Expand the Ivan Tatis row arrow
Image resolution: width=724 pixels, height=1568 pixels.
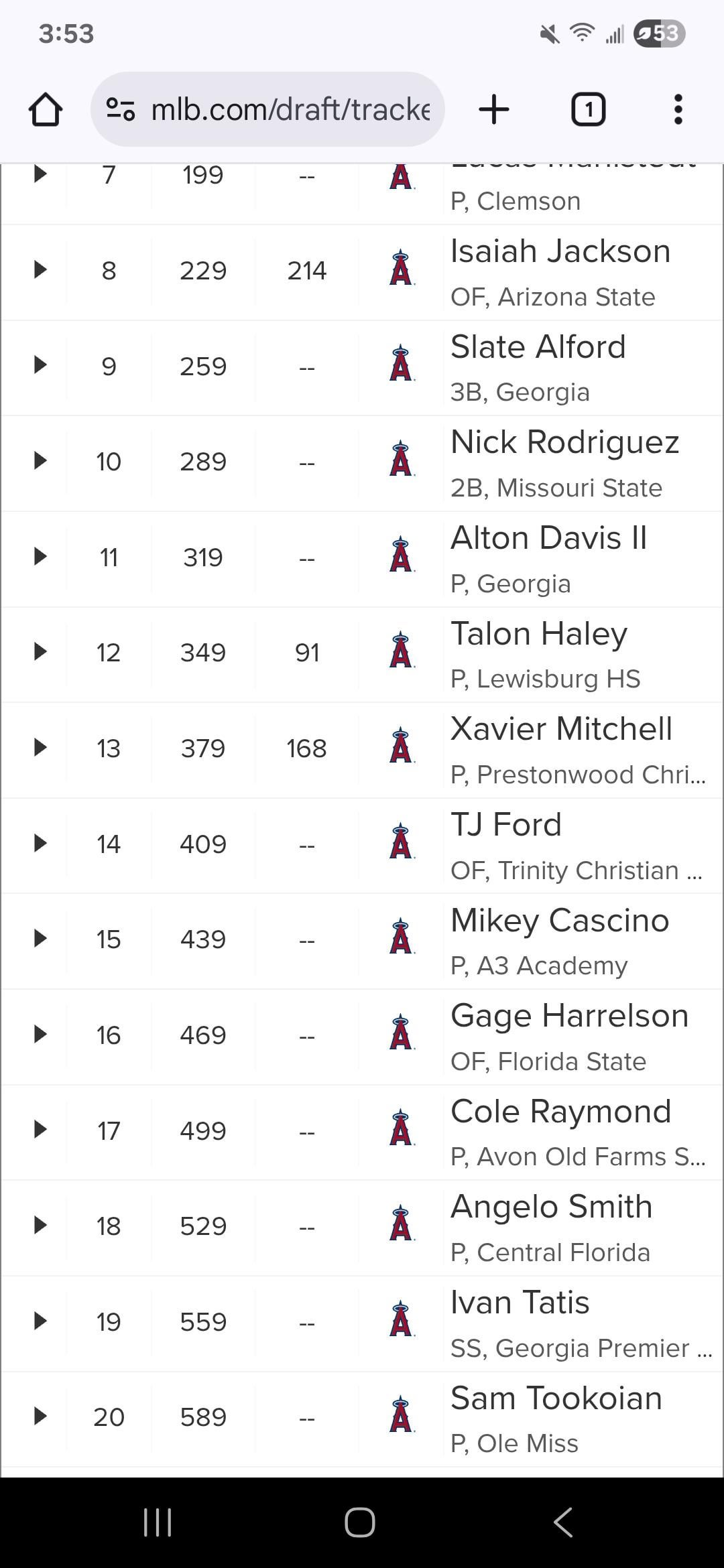(x=40, y=1321)
